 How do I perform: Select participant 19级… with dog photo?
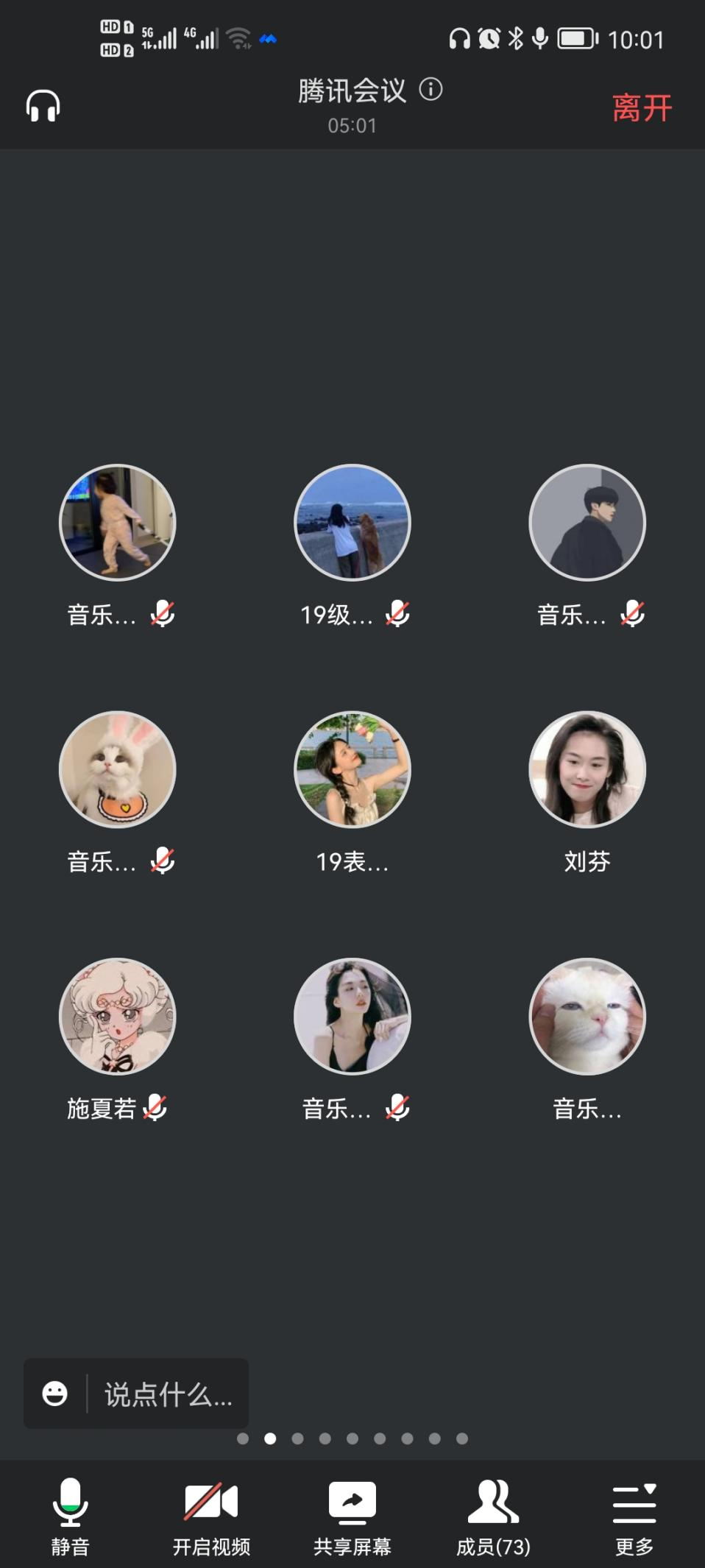point(352,523)
